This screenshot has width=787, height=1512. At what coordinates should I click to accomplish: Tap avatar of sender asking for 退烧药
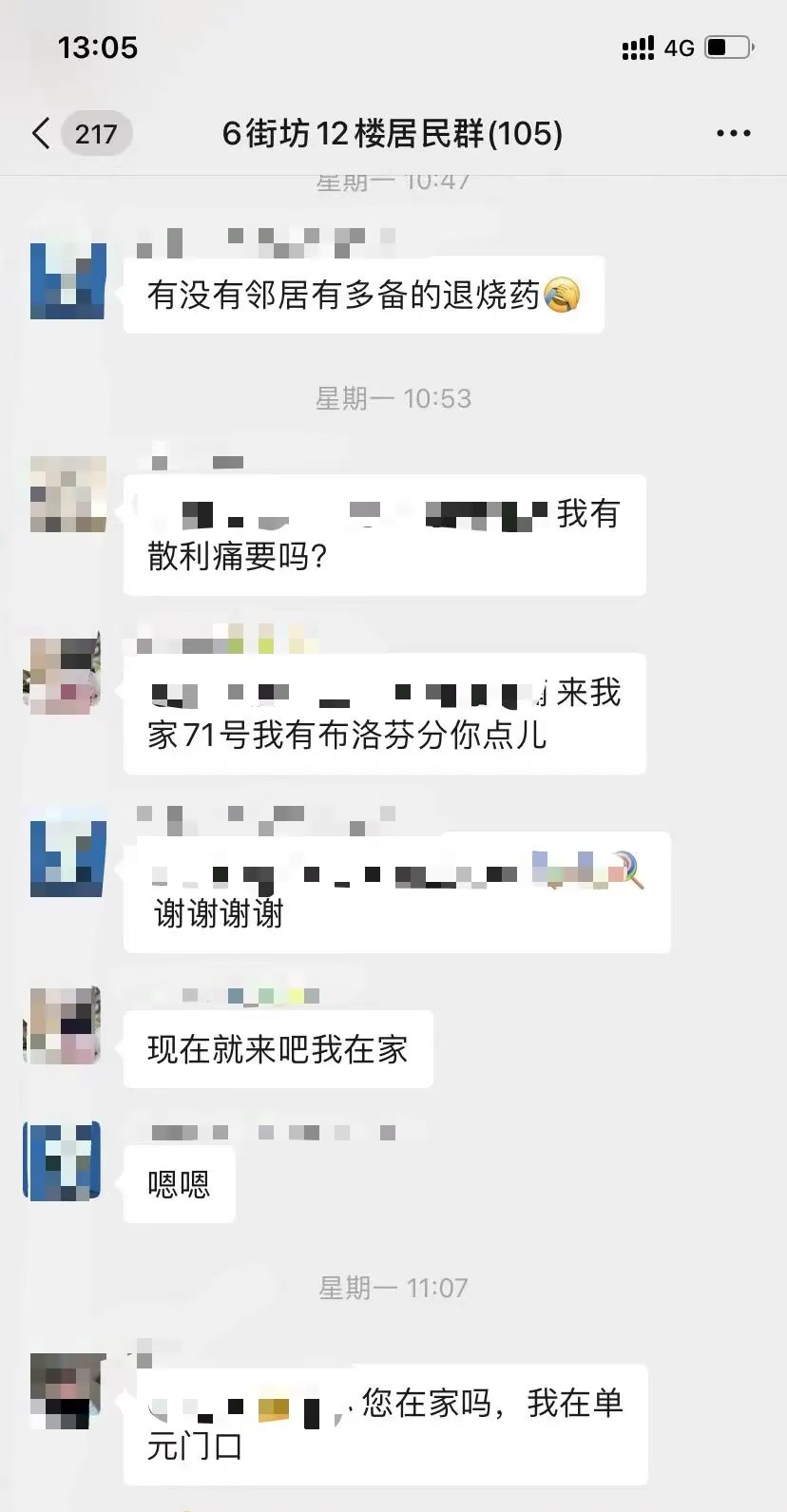(x=67, y=280)
